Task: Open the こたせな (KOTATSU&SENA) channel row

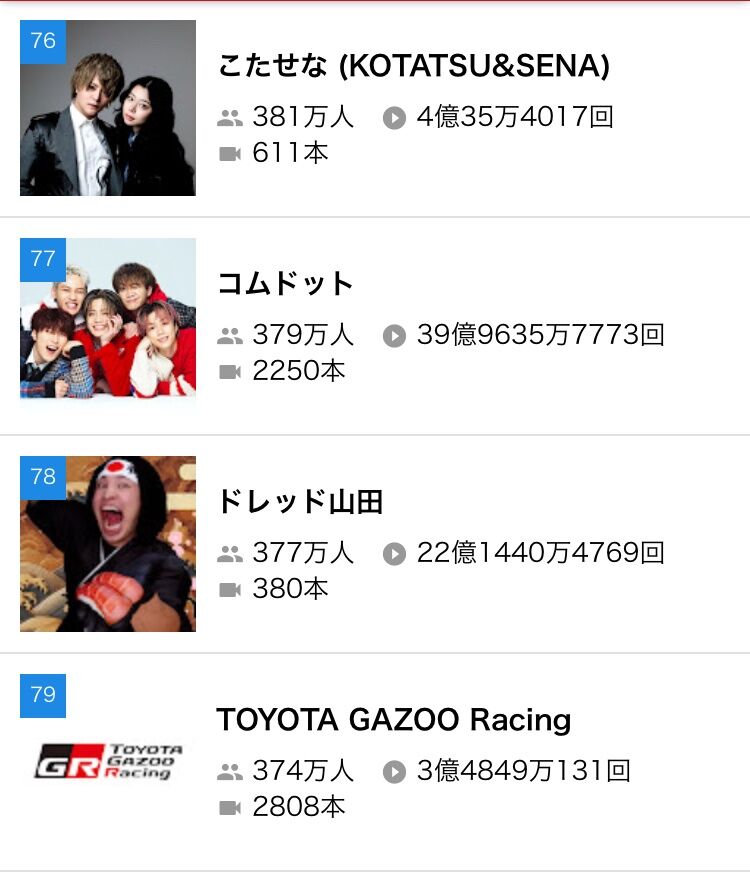Action: point(413,67)
